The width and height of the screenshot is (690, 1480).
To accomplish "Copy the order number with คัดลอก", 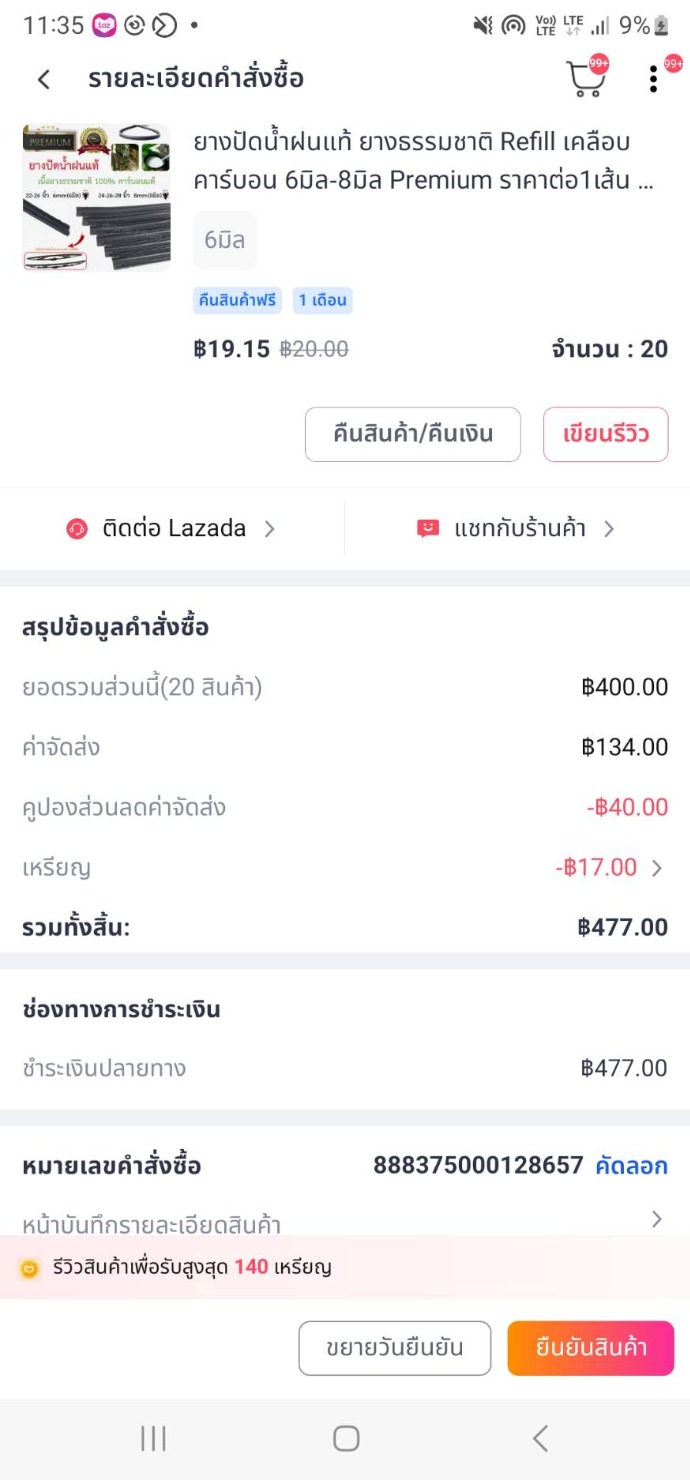I will tap(631, 1165).
